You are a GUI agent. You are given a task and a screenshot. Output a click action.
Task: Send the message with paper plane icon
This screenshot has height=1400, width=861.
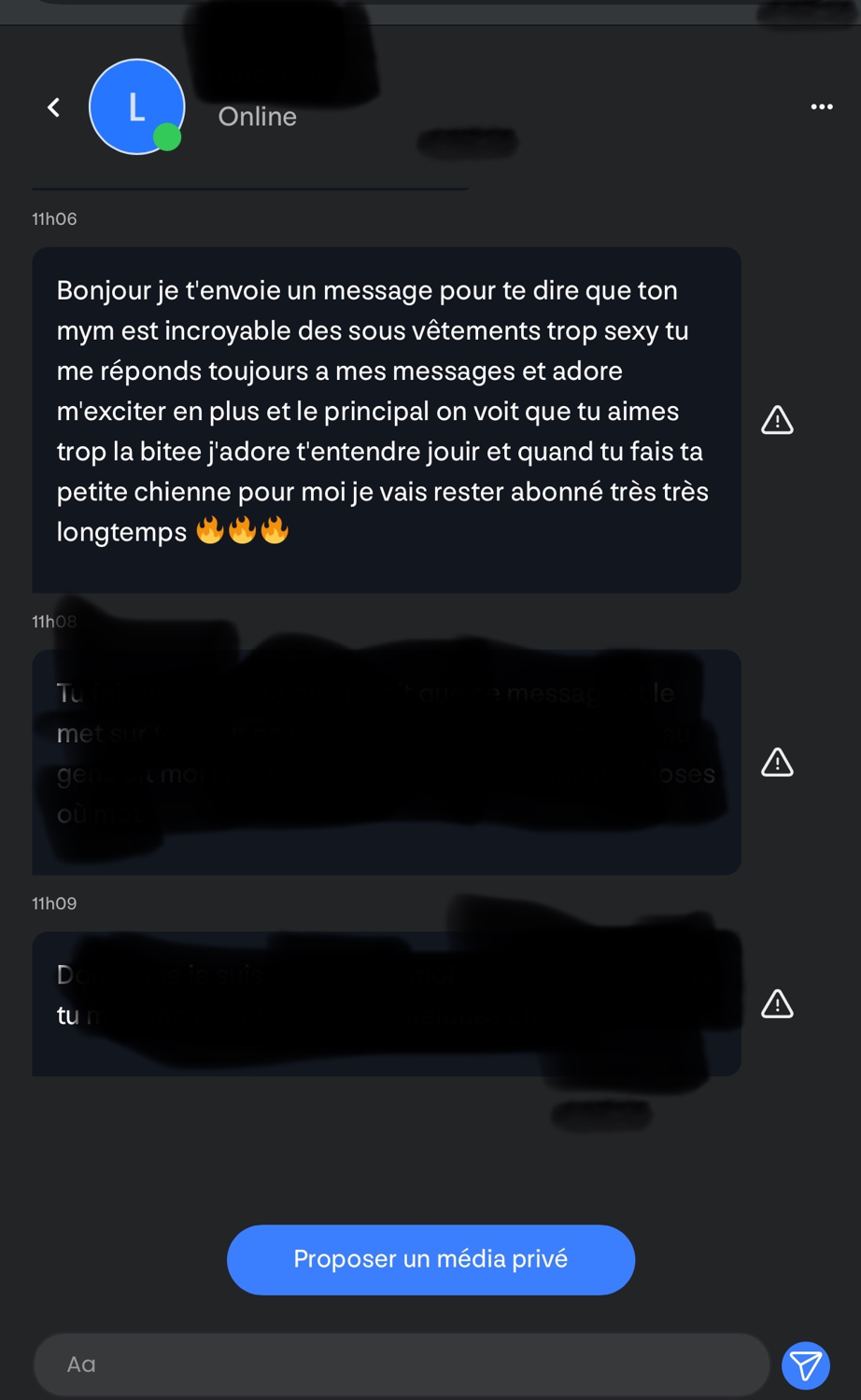click(x=806, y=1365)
